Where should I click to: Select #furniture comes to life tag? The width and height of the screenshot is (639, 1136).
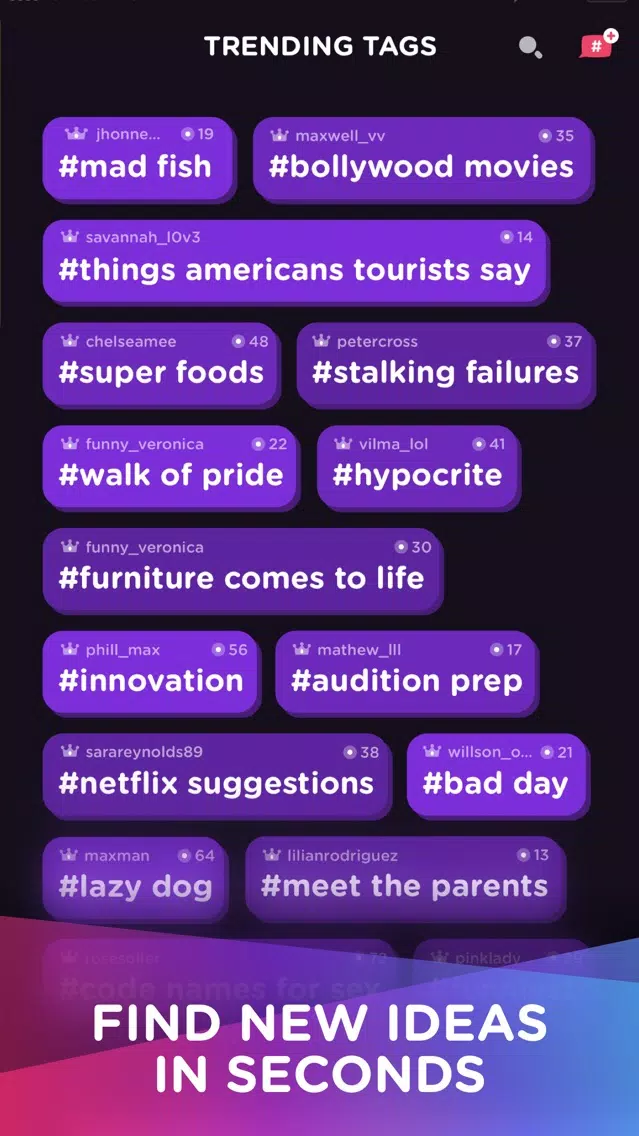(242, 569)
